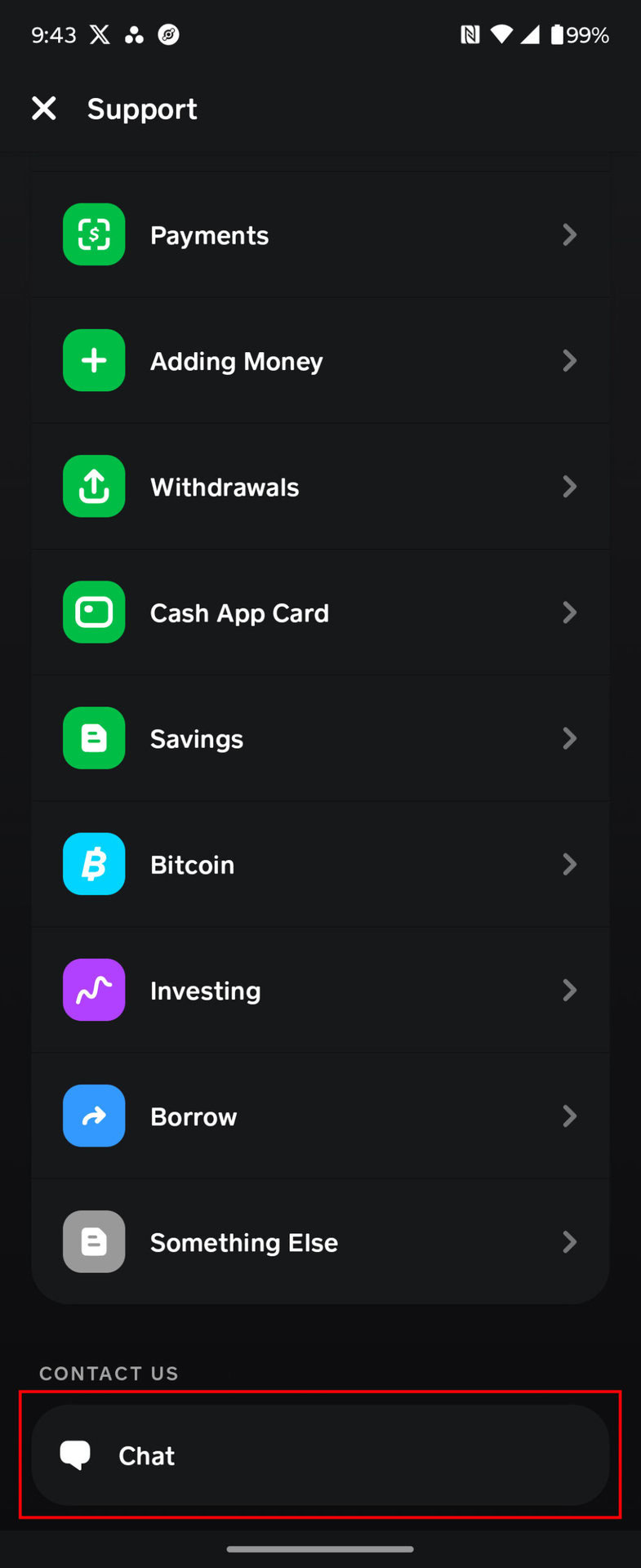Open the Payments support topic
The width and height of the screenshot is (641, 1568).
320,235
